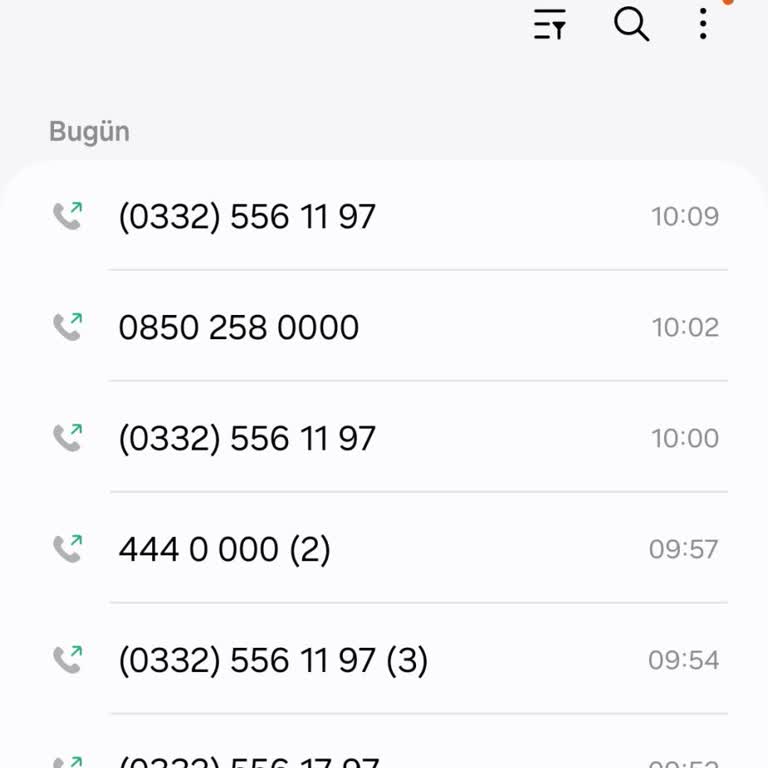Select the 10:00 call to (0332) 556 11 97
Image resolution: width=768 pixels, height=768 pixels.
click(384, 438)
